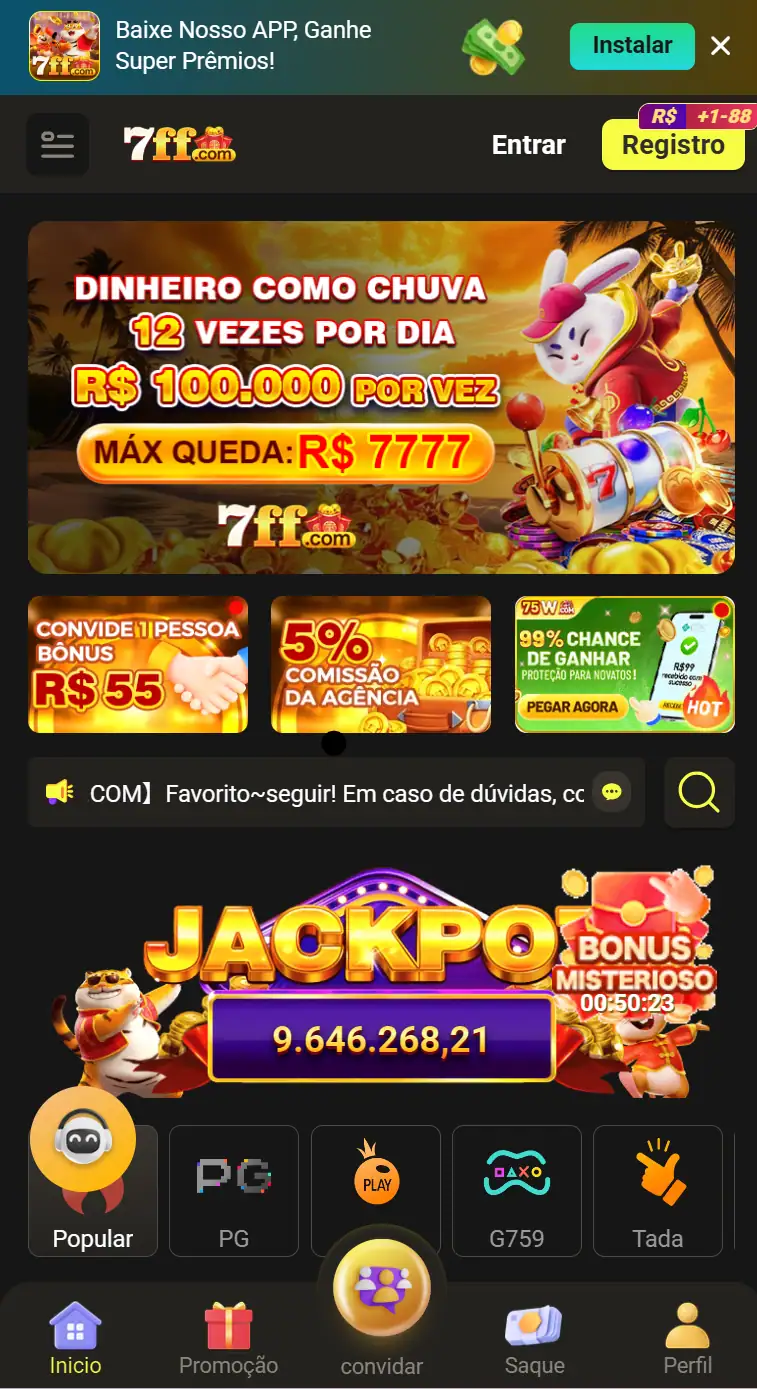Go to the Saque tab
757x1389 pixels.
pos(534,1339)
